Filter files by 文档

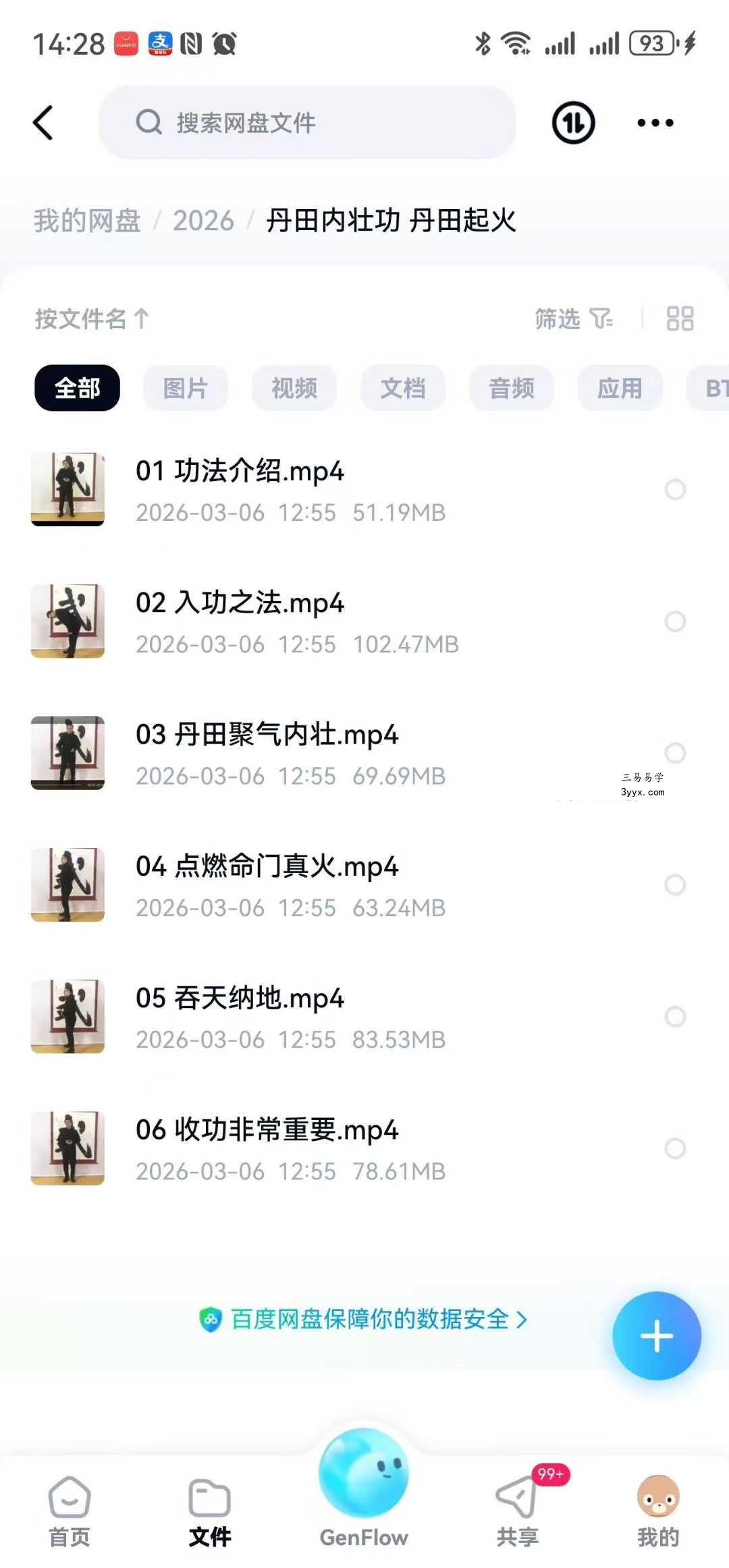[403, 388]
